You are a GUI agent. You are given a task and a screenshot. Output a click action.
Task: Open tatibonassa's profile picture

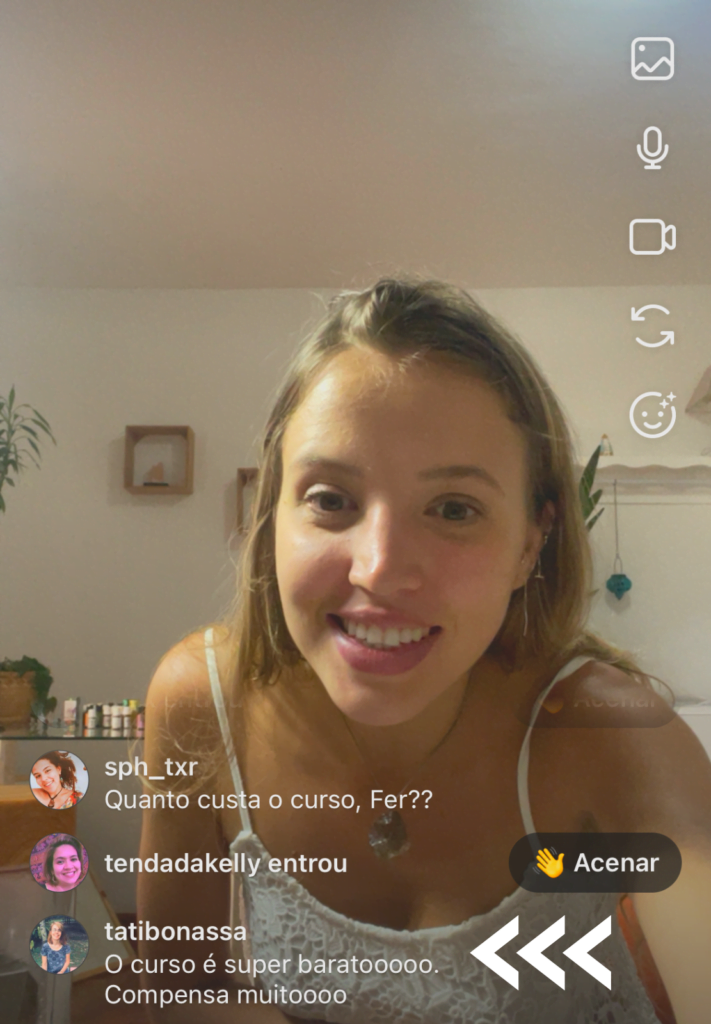(x=59, y=944)
